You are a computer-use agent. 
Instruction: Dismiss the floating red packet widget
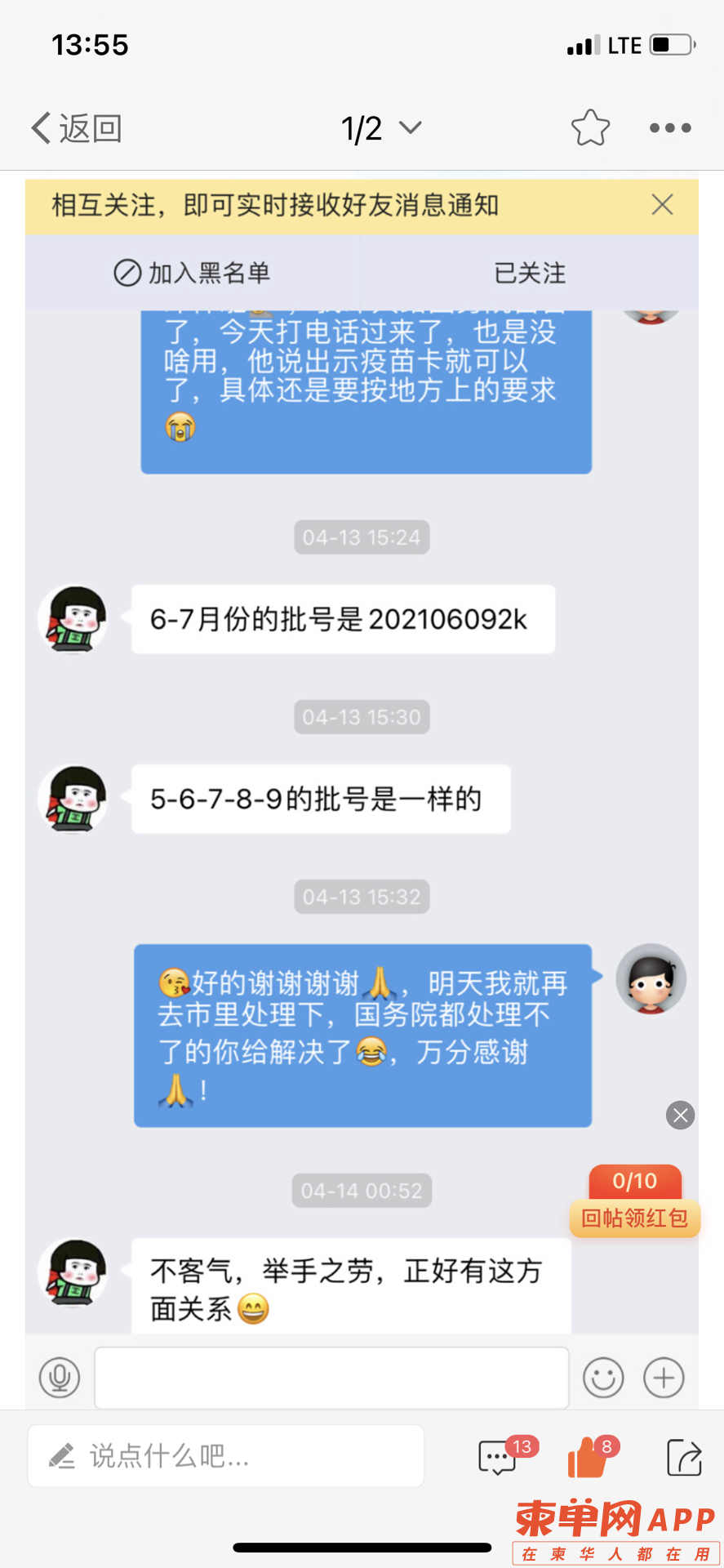680,1115
